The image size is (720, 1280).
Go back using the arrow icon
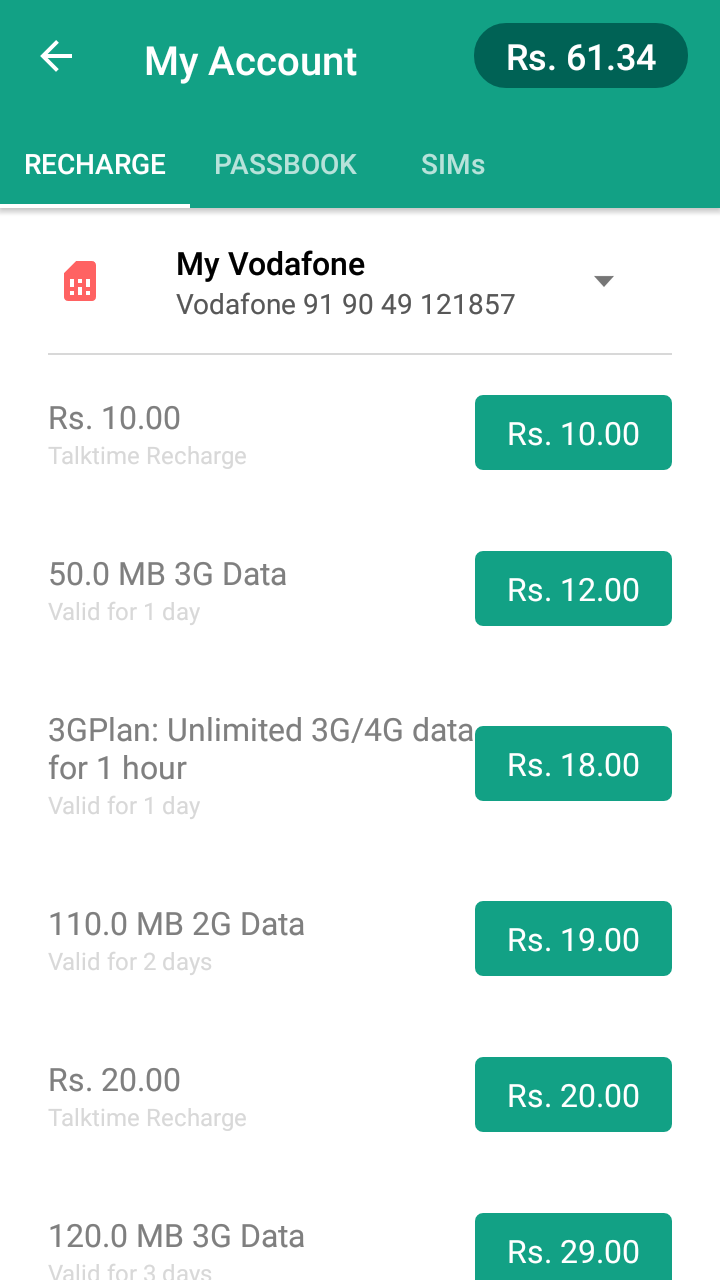pyautogui.click(x=56, y=57)
